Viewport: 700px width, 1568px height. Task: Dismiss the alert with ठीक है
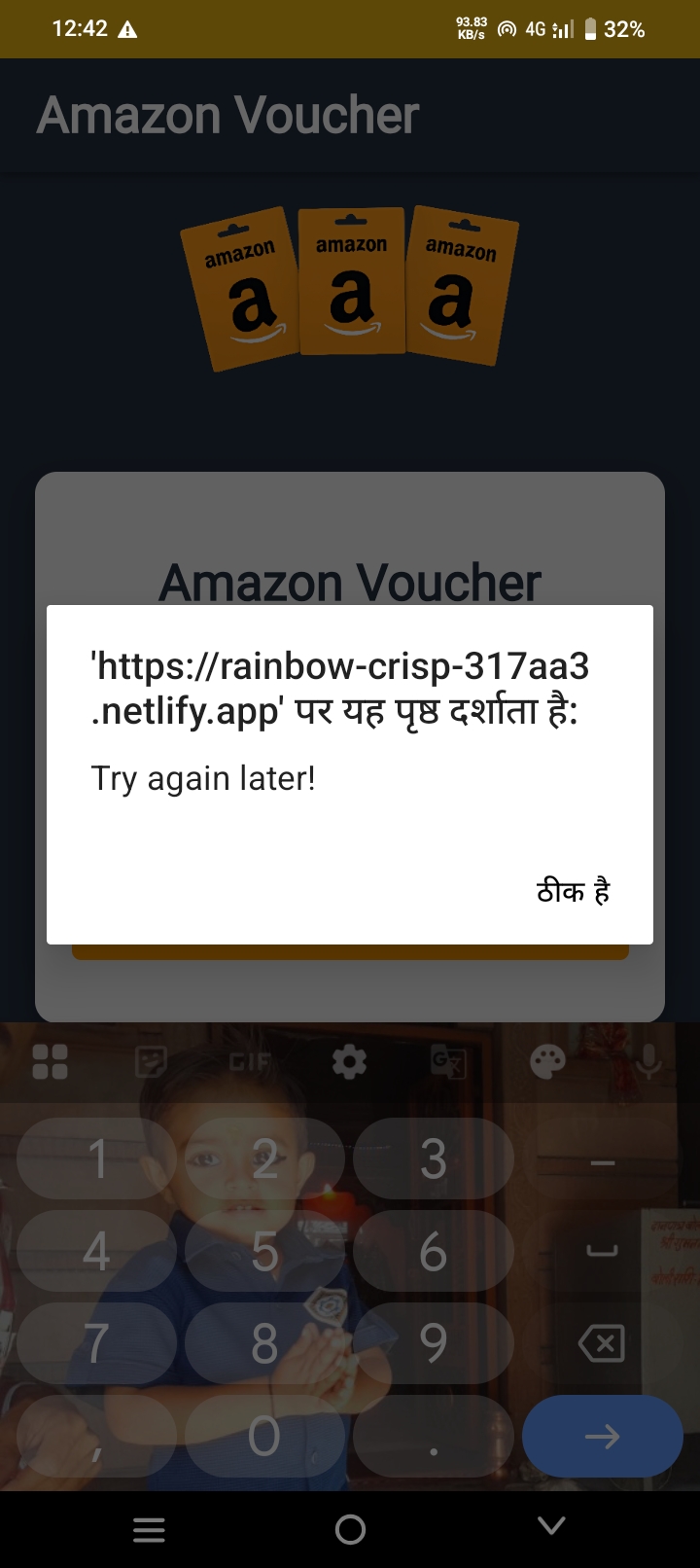[x=573, y=890]
